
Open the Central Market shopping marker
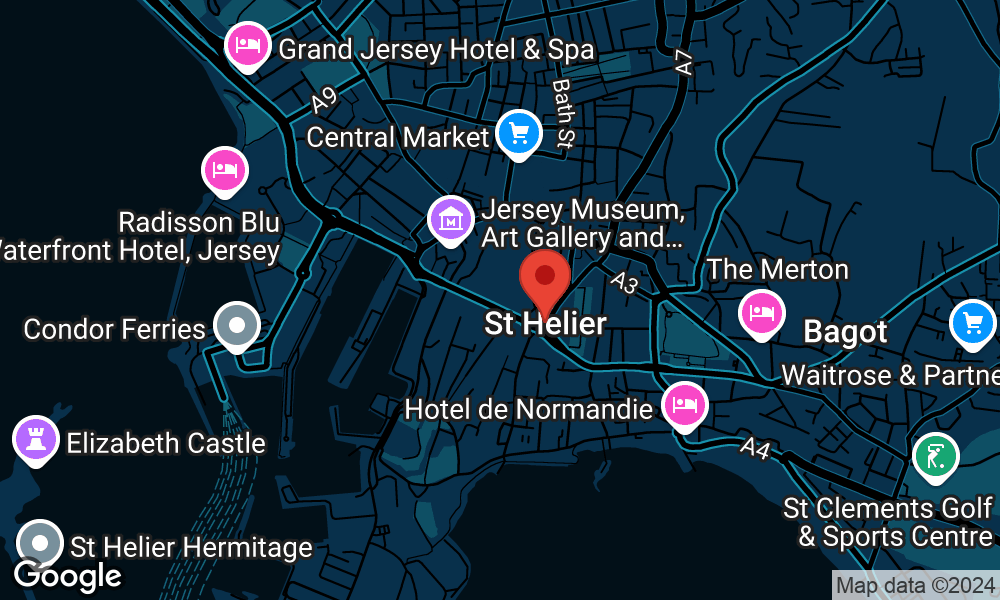(x=519, y=132)
